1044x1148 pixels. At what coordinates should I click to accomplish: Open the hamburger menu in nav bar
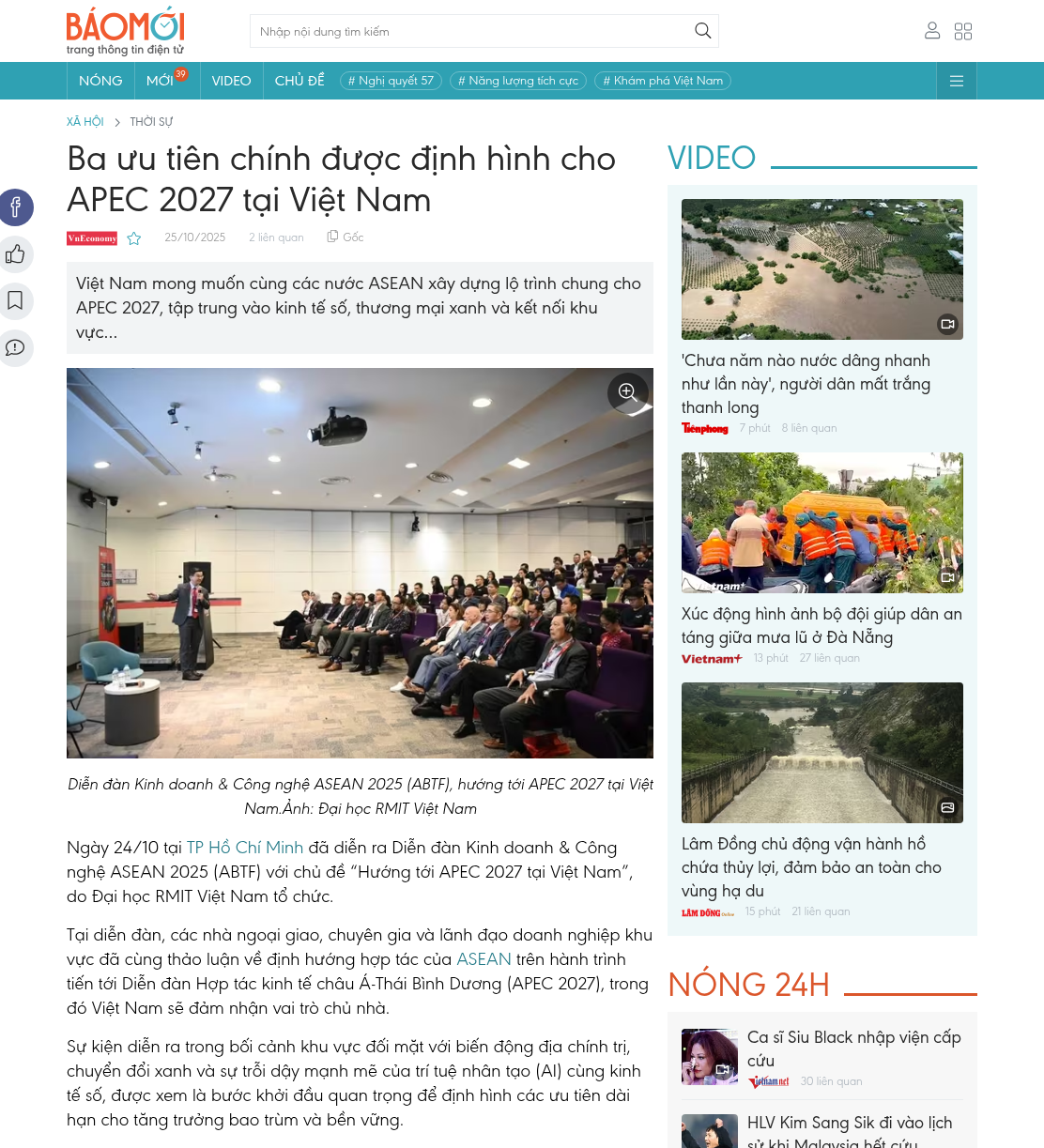point(957,81)
